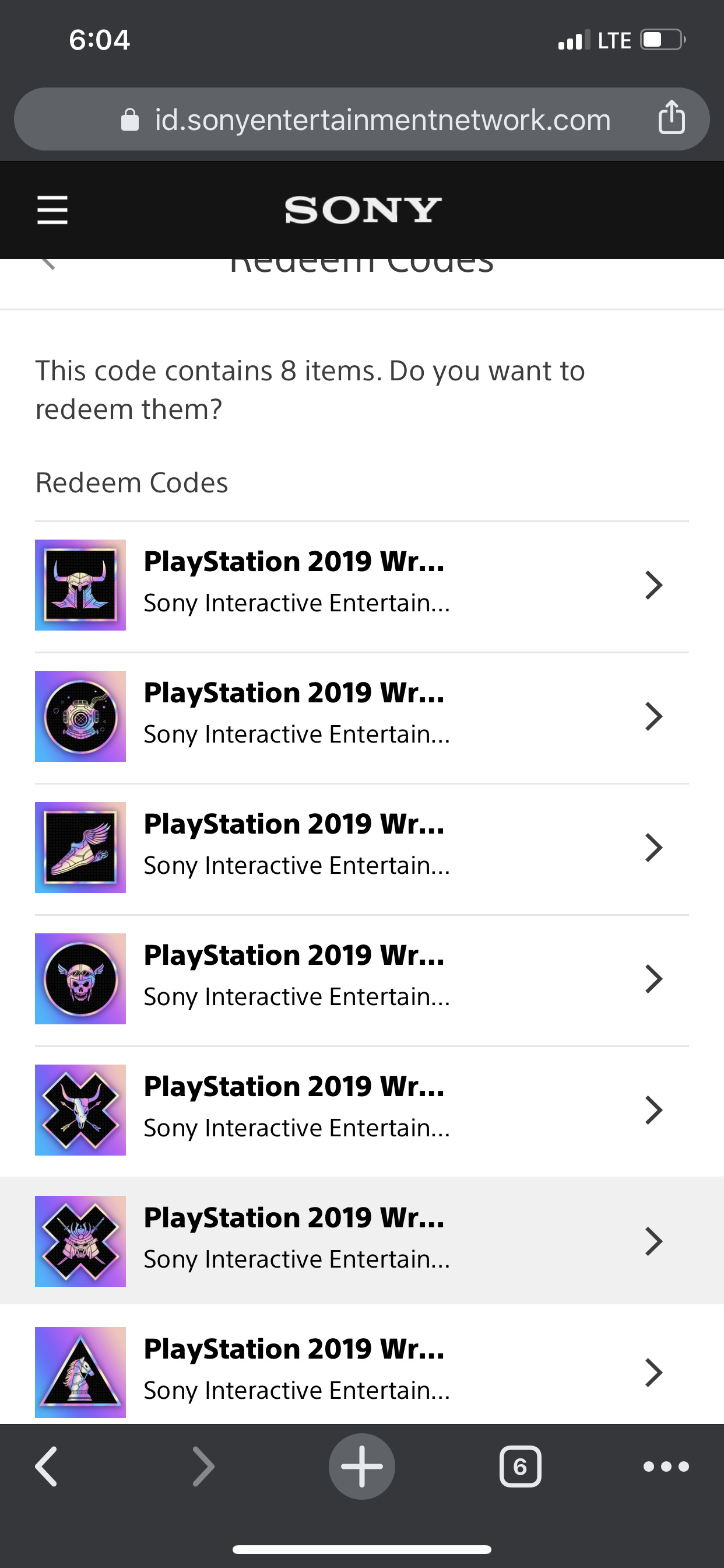The image size is (724, 1568).
Task: Open the browser more options menu
Action: point(666,1466)
